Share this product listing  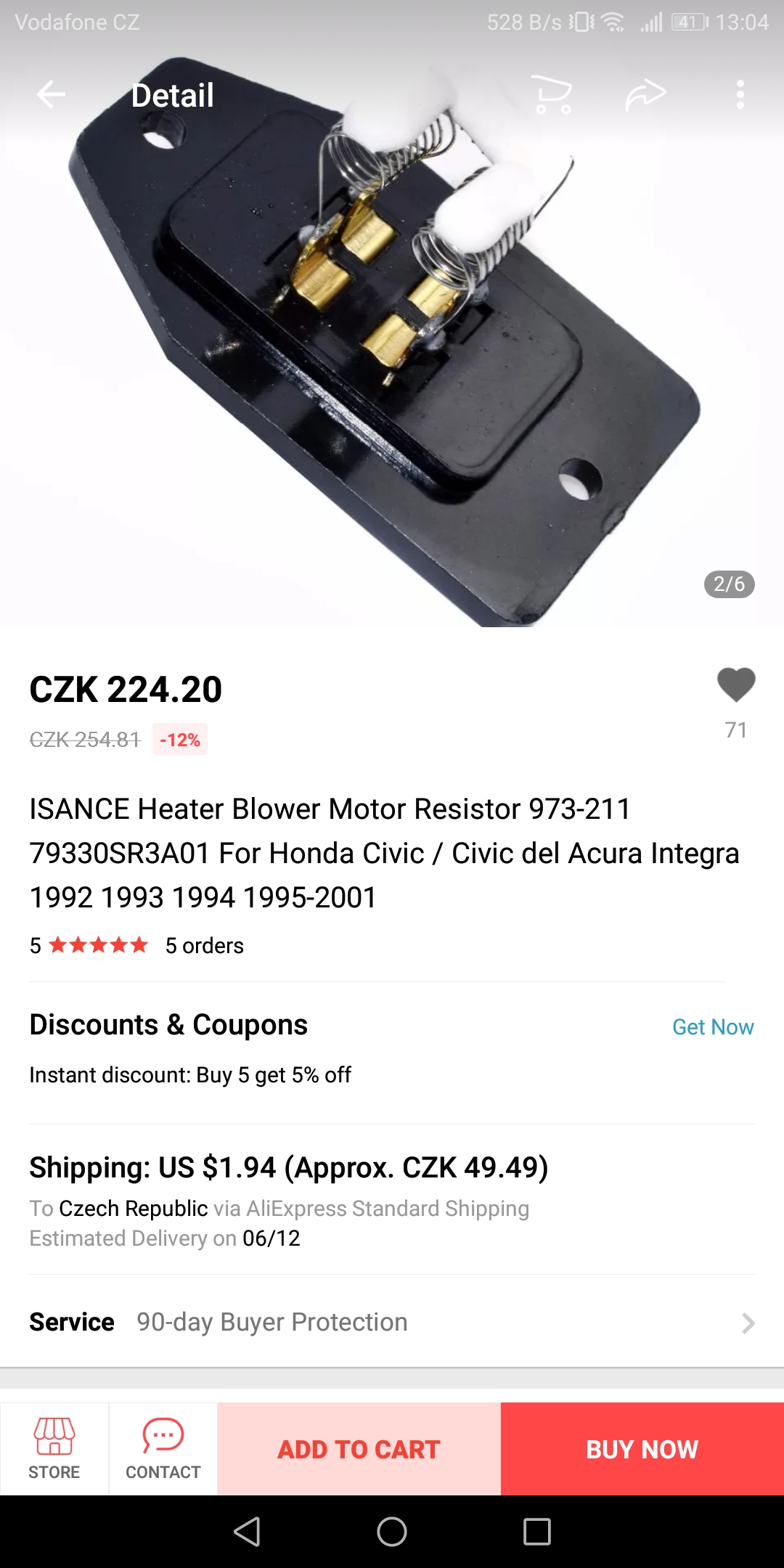click(x=645, y=95)
